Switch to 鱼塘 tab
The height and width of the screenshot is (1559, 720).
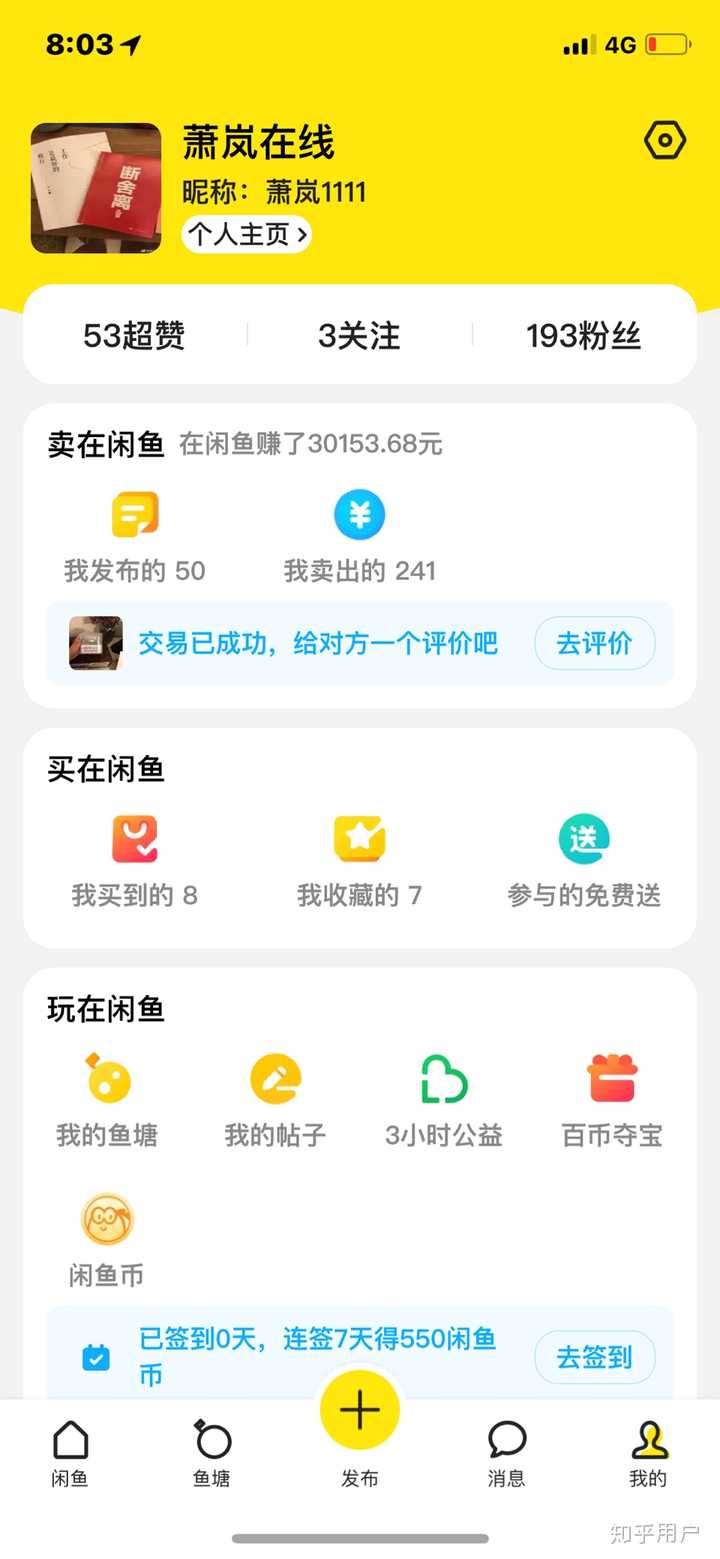coord(211,1450)
